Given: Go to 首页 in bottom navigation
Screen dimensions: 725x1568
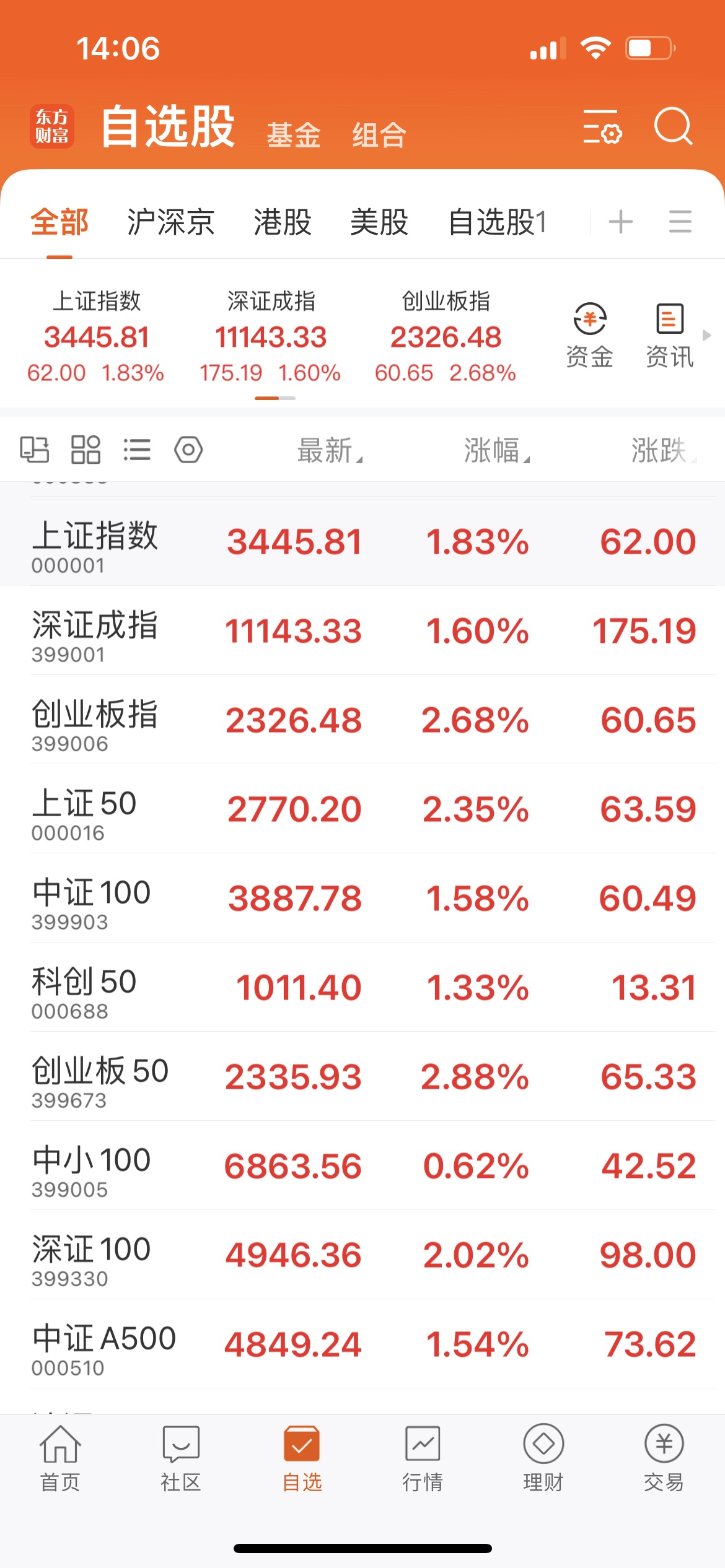Looking at the screenshot, I should [60, 1459].
